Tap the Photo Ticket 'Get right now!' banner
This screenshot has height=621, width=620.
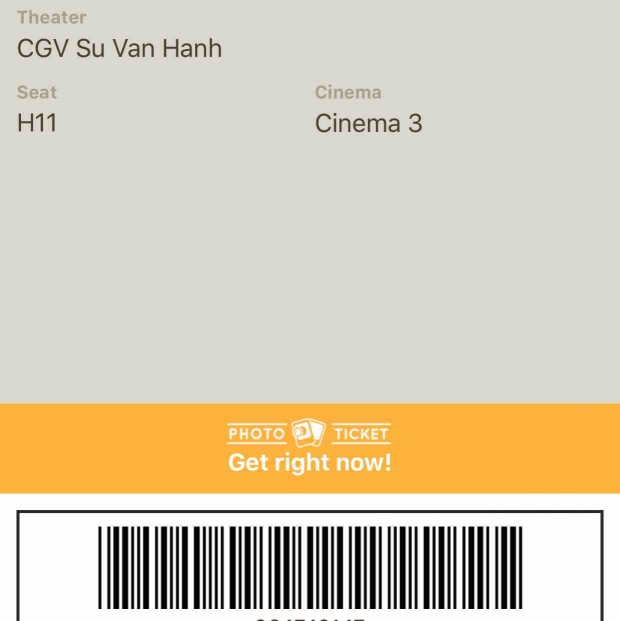pos(309,449)
